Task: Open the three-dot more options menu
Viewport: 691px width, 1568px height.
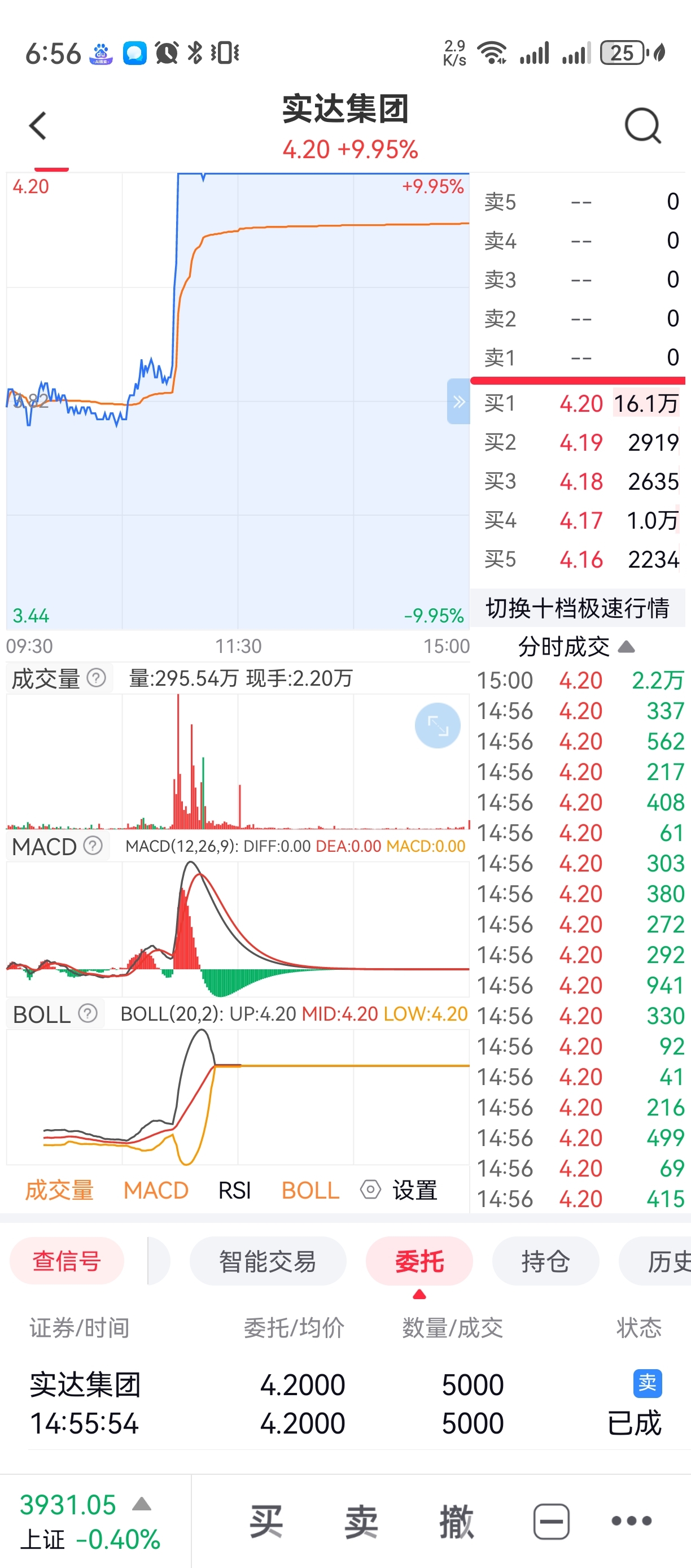Action: click(631, 1521)
